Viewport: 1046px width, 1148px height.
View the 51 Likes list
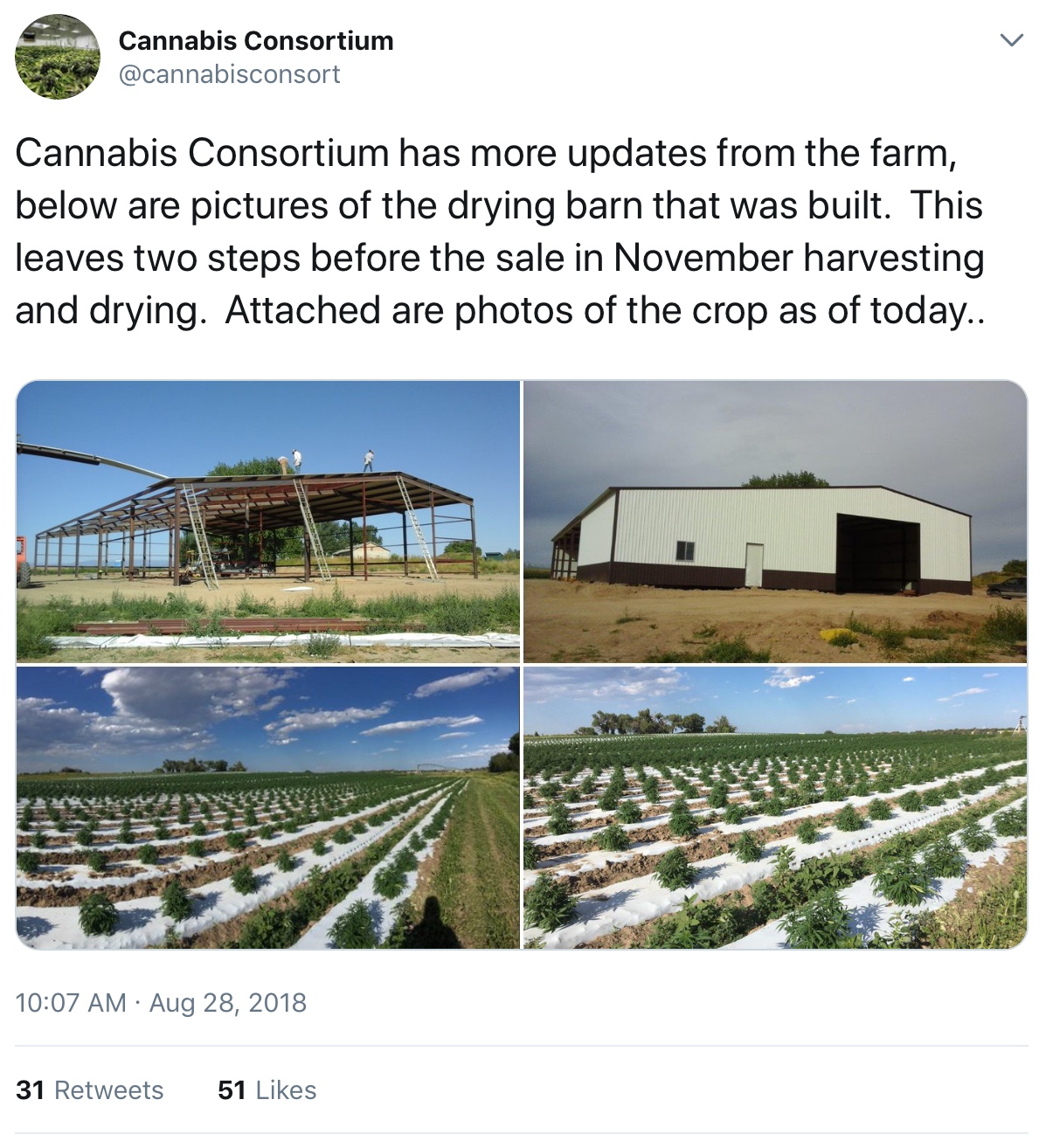point(267,1089)
